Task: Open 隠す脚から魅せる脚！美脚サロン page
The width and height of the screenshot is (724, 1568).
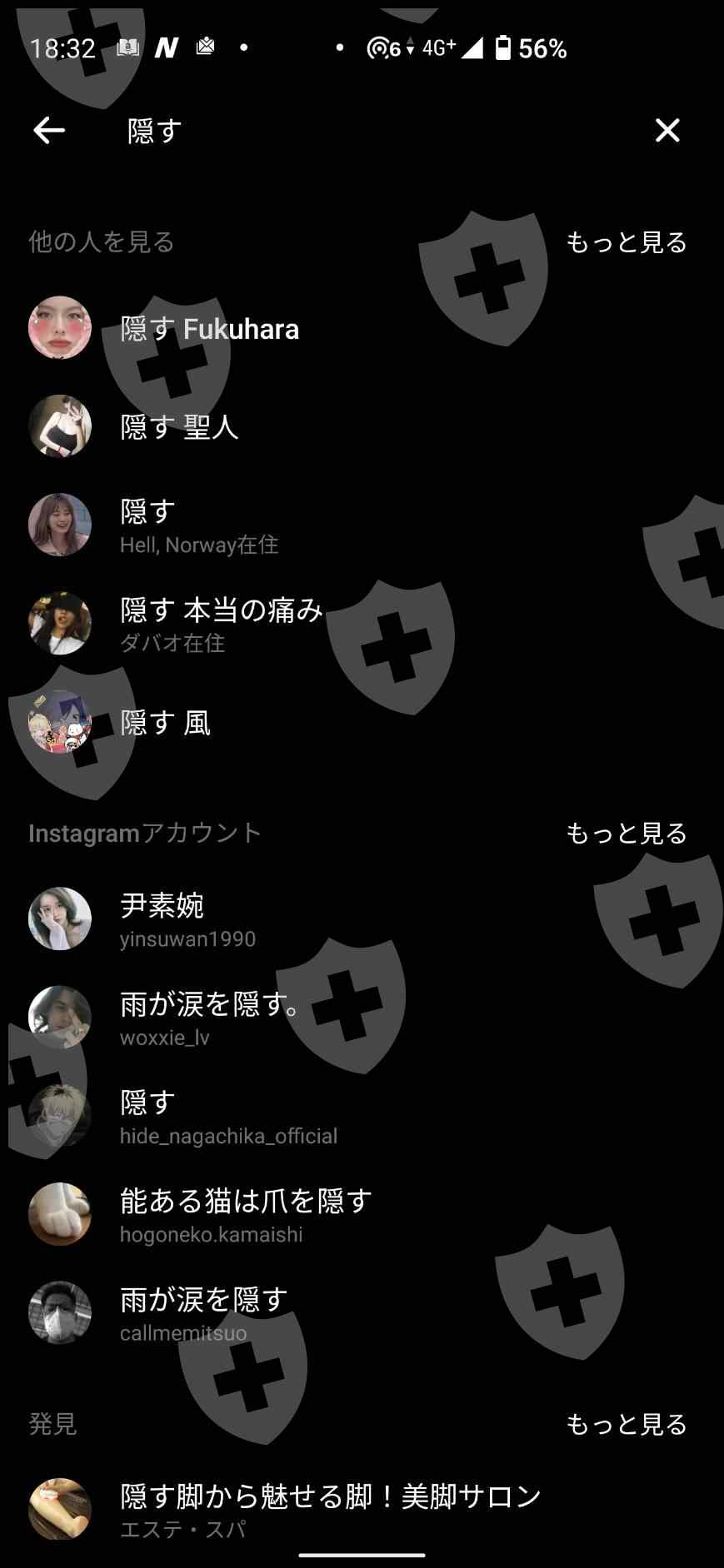Action: tap(362, 1509)
